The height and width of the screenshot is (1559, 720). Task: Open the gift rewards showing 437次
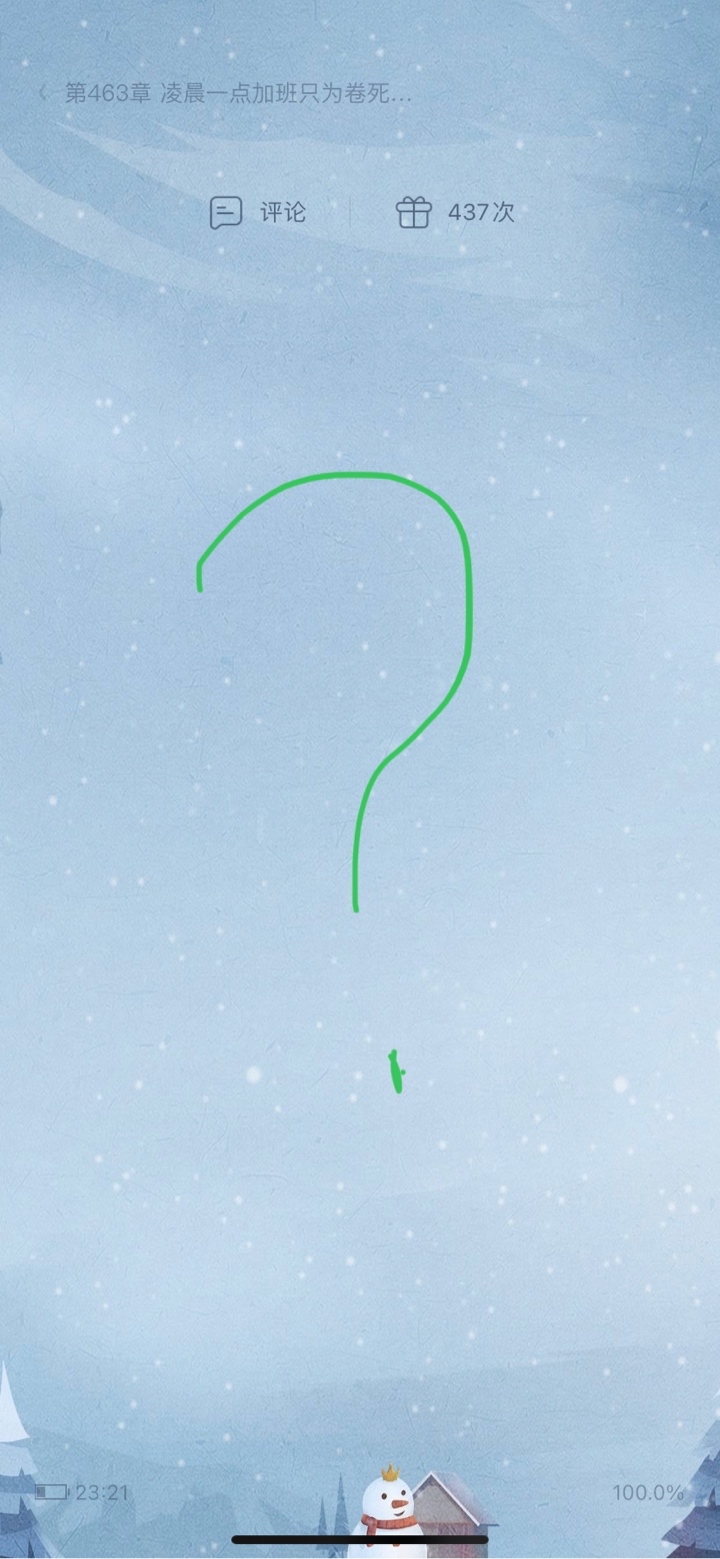click(x=455, y=212)
